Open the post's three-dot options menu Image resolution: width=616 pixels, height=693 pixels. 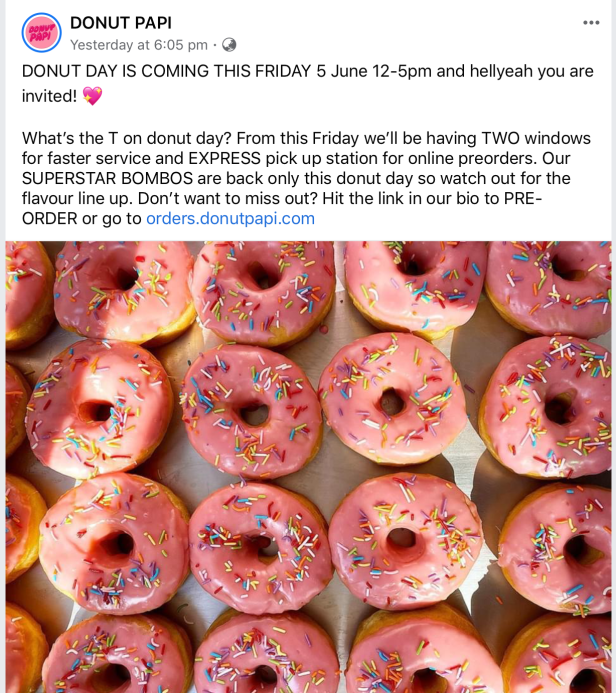(x=591, y=23)
